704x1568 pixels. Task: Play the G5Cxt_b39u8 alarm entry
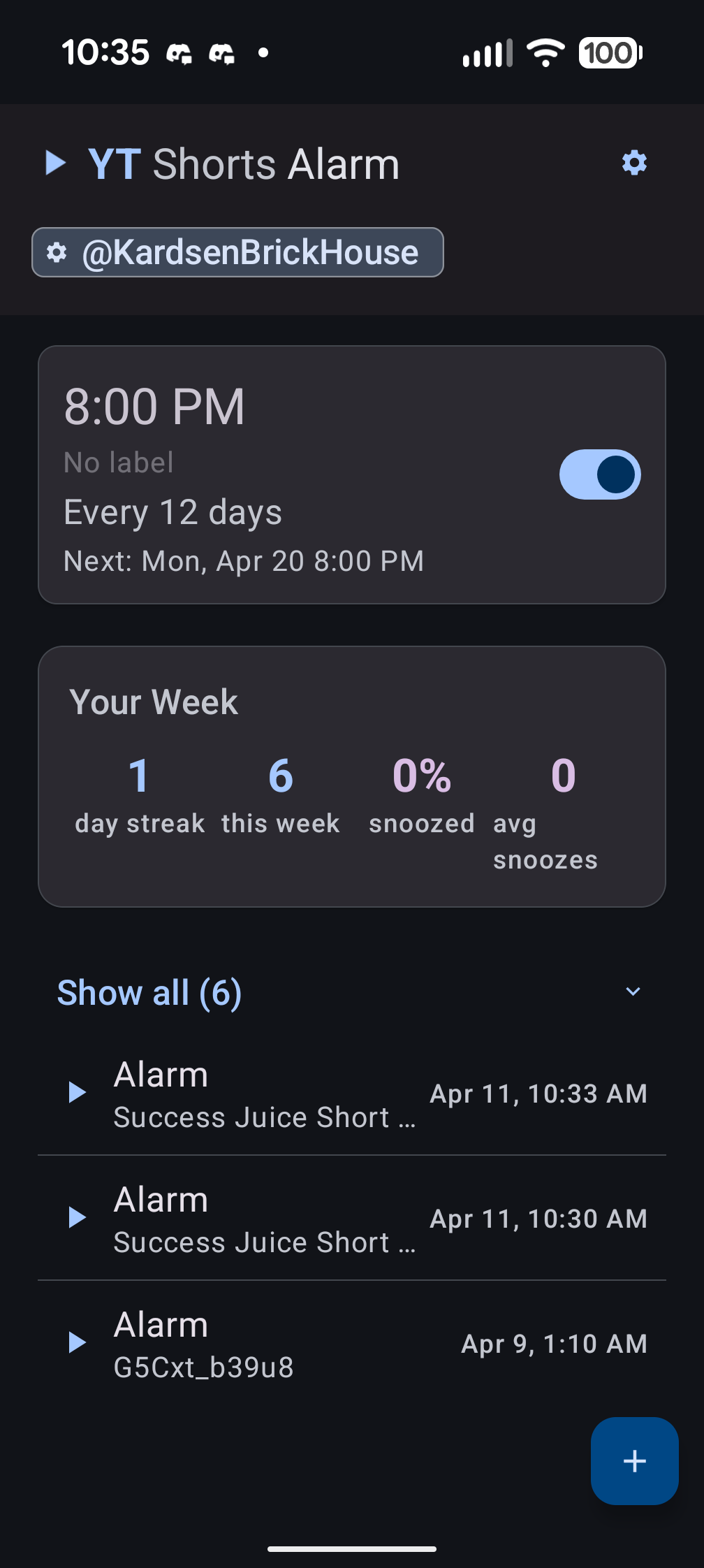pyautogui.click(x=78, y=1342)
